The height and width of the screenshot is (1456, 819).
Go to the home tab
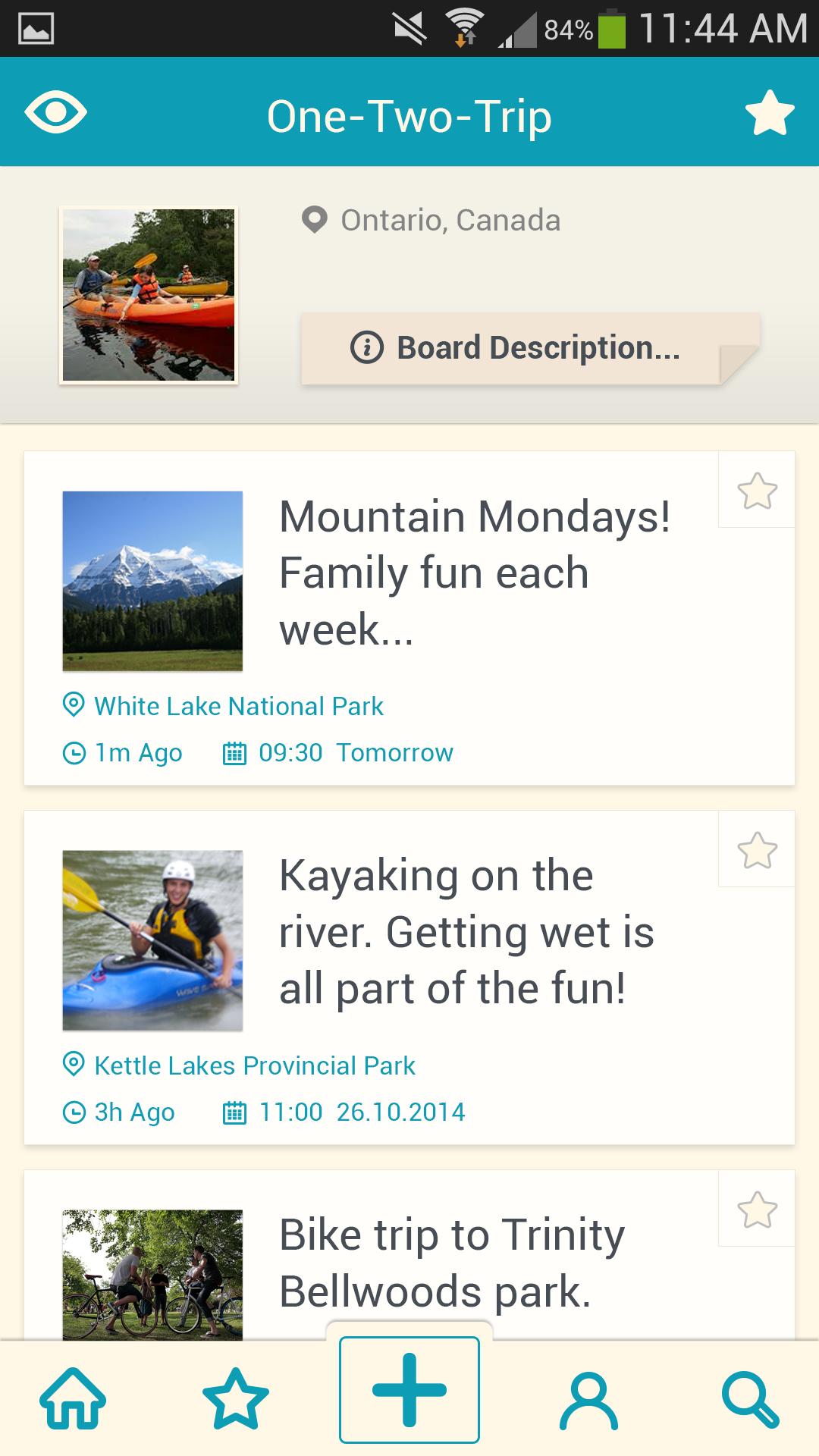73,1399
